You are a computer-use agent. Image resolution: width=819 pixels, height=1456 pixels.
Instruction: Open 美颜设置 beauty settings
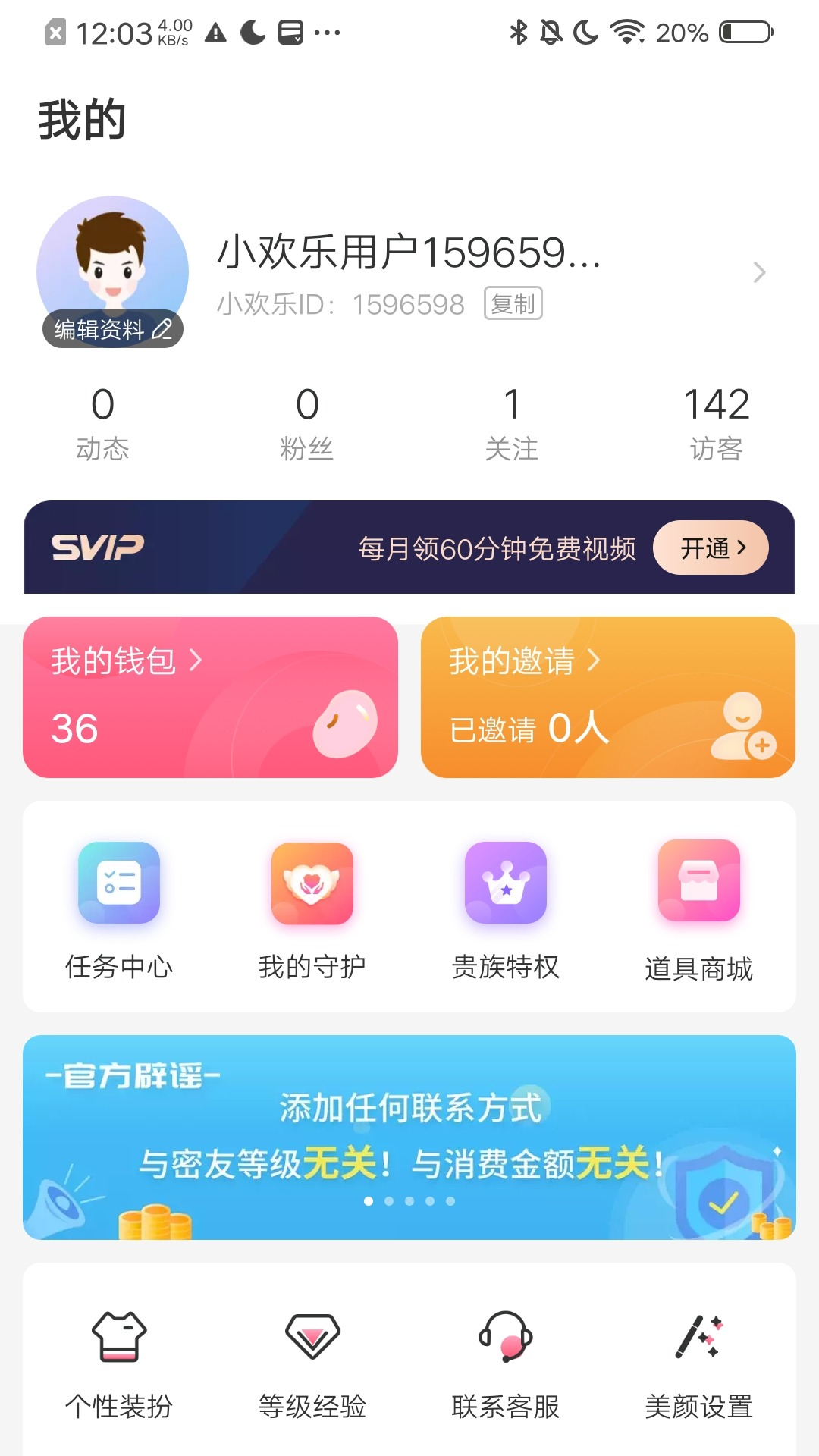698,1361
